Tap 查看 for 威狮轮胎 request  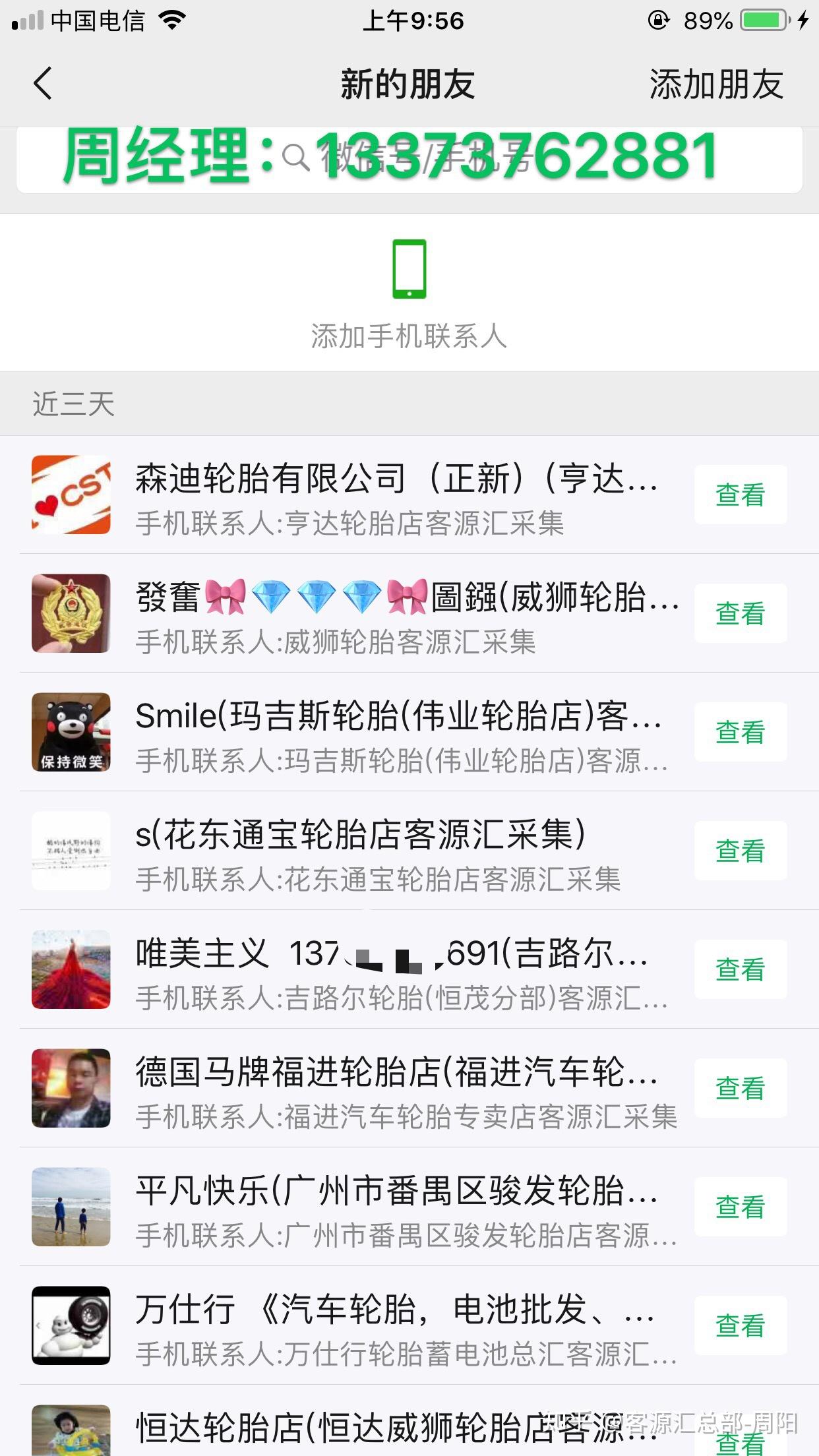(x=740, y=613)
